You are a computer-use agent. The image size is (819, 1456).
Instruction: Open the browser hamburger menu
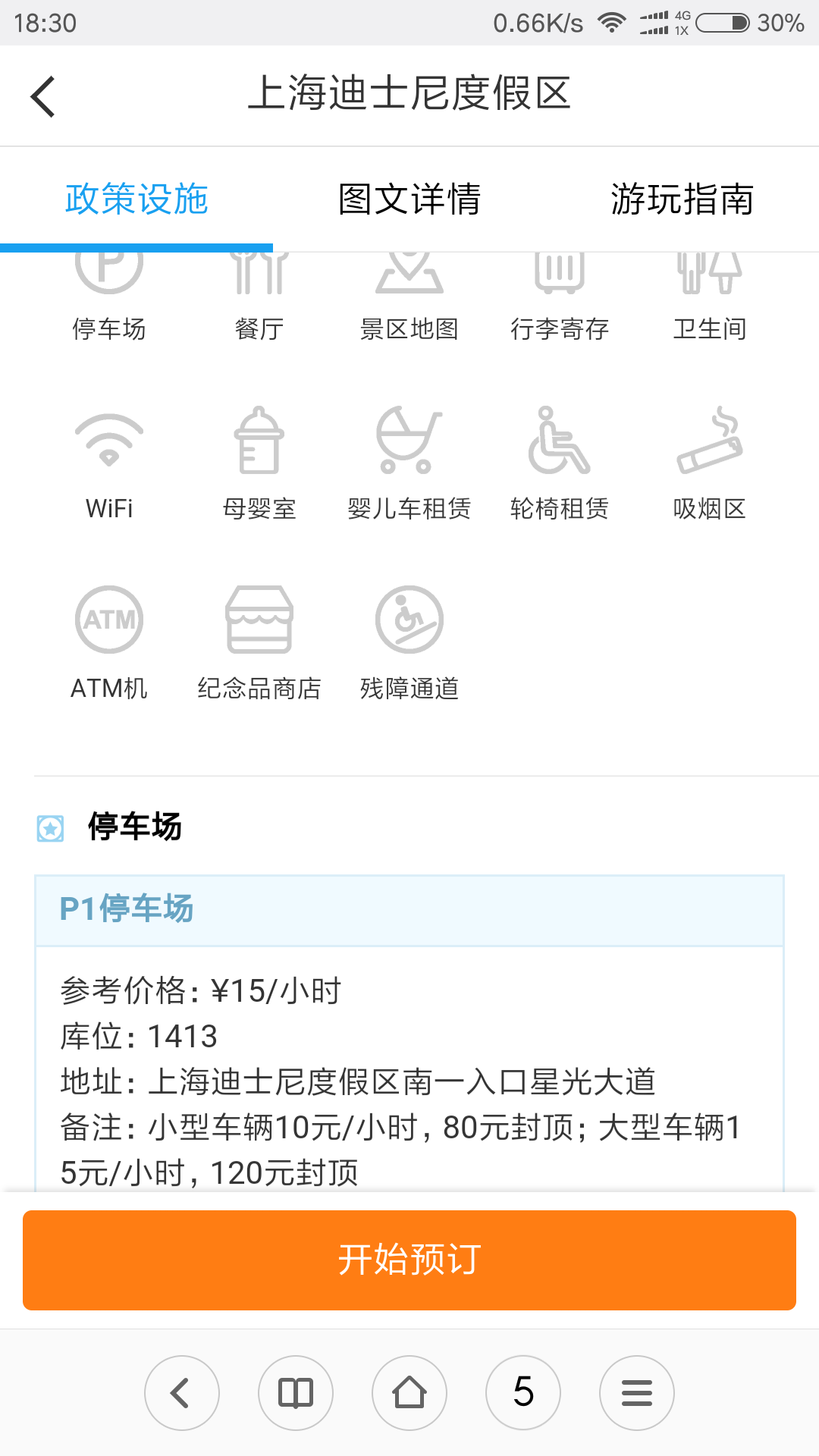pyautogui.click(x=637, y=1393)
